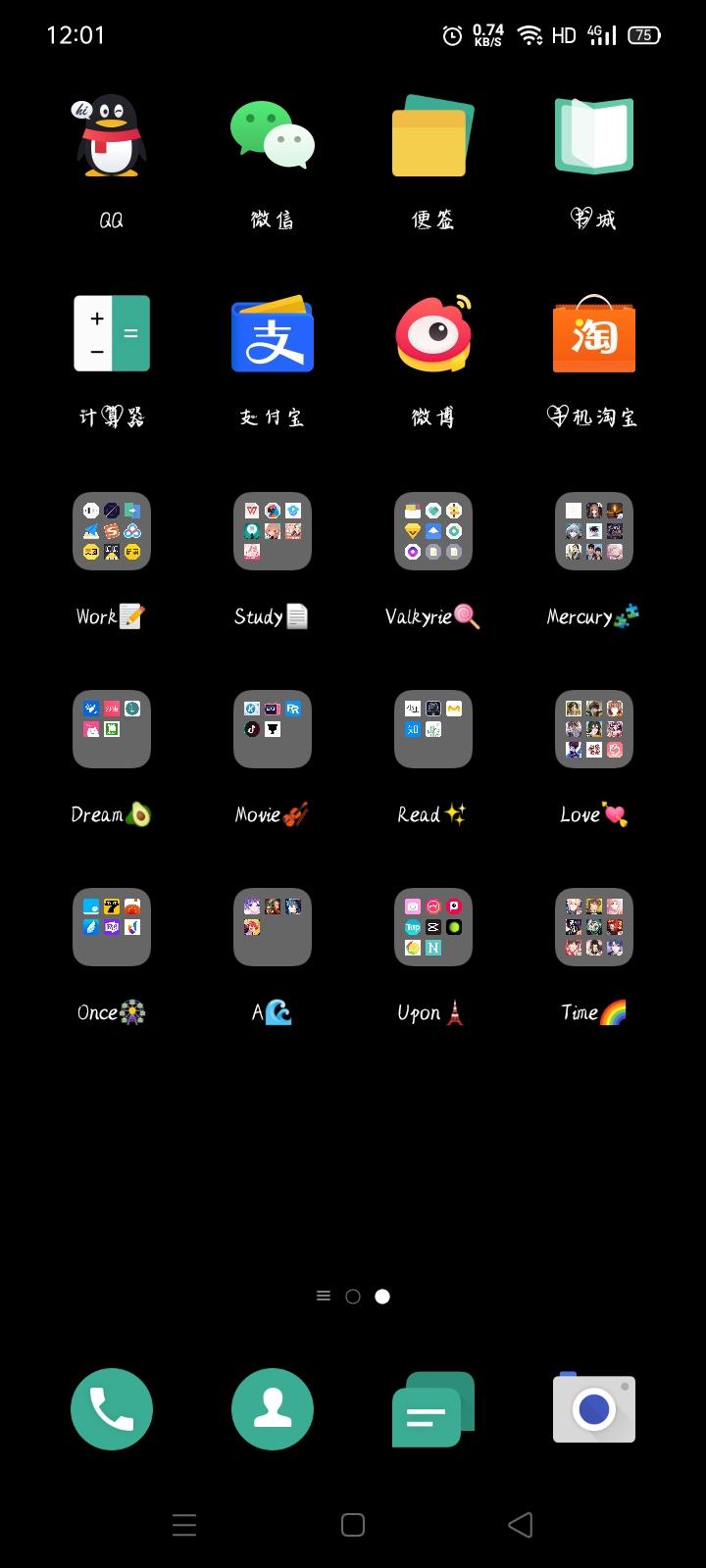Viewport: 706px width, 1568px height.
Task: Open Weibo (微博)
Action: click(x=432, y=335)
